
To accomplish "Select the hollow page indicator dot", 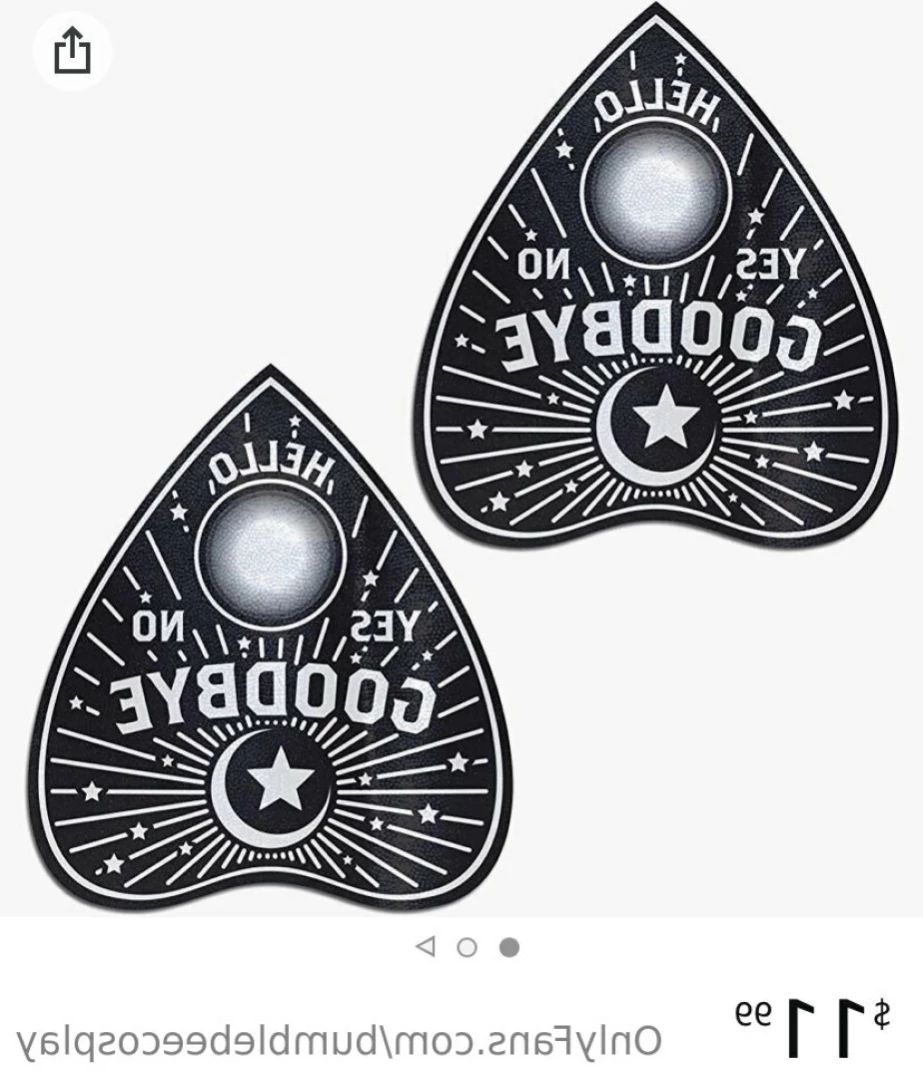I will 467,947.
